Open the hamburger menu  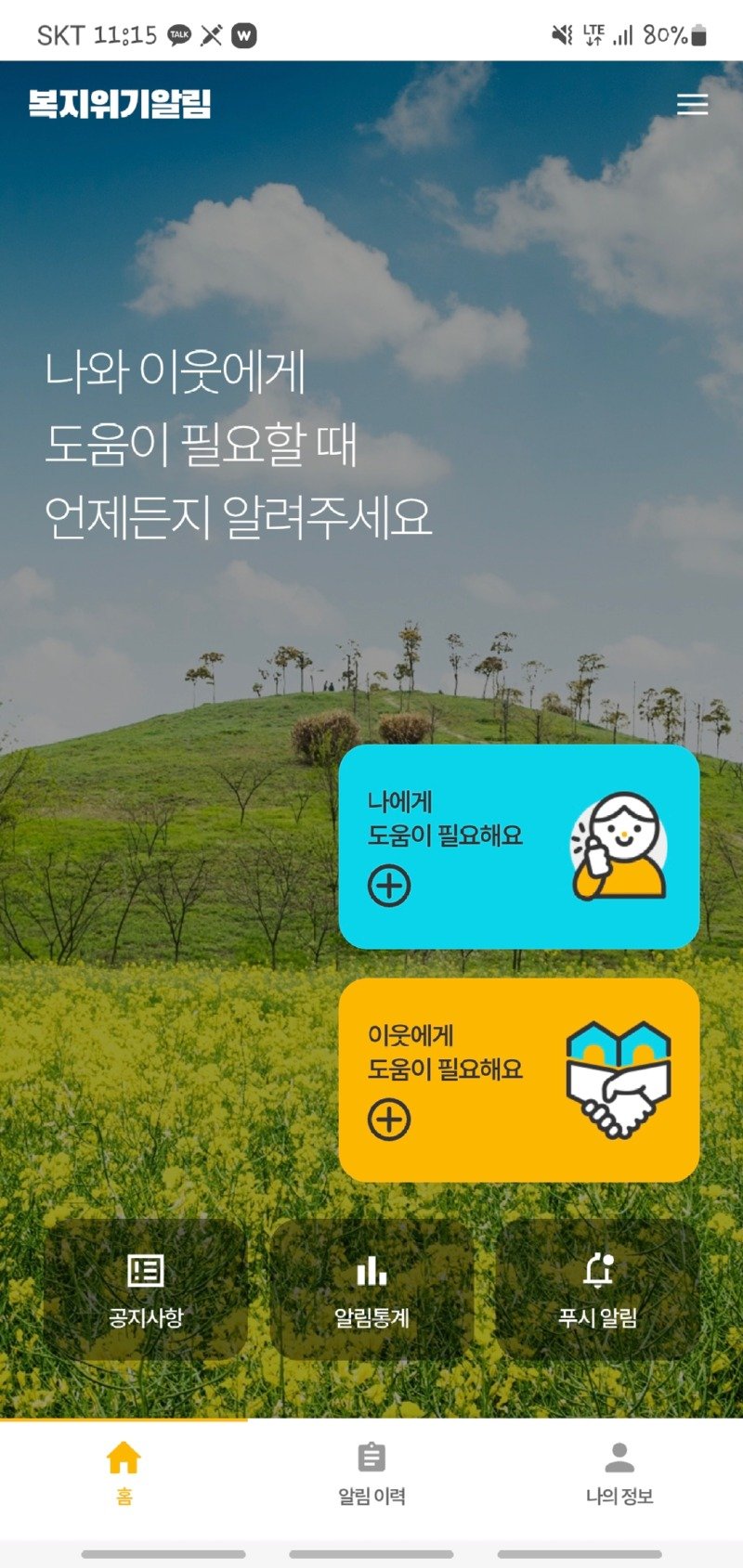(x=692, y=104)
